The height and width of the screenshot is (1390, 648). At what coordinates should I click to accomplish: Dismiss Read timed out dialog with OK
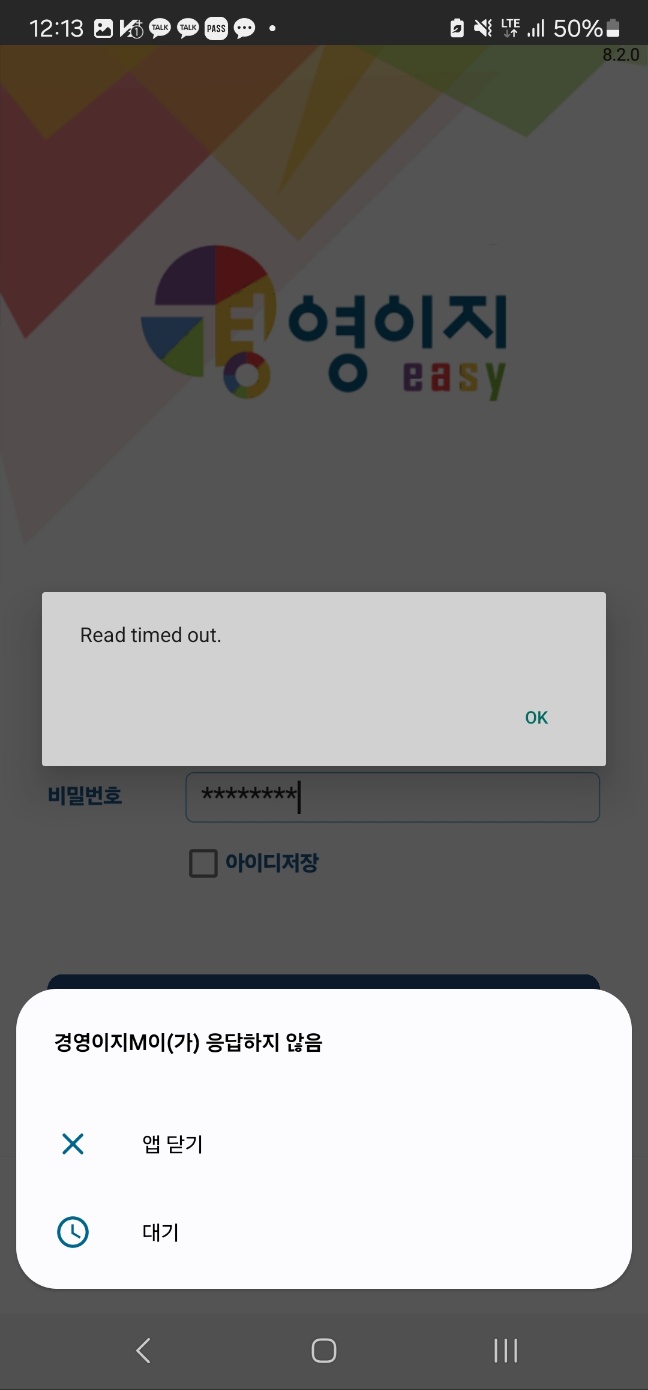pos(536,717)
